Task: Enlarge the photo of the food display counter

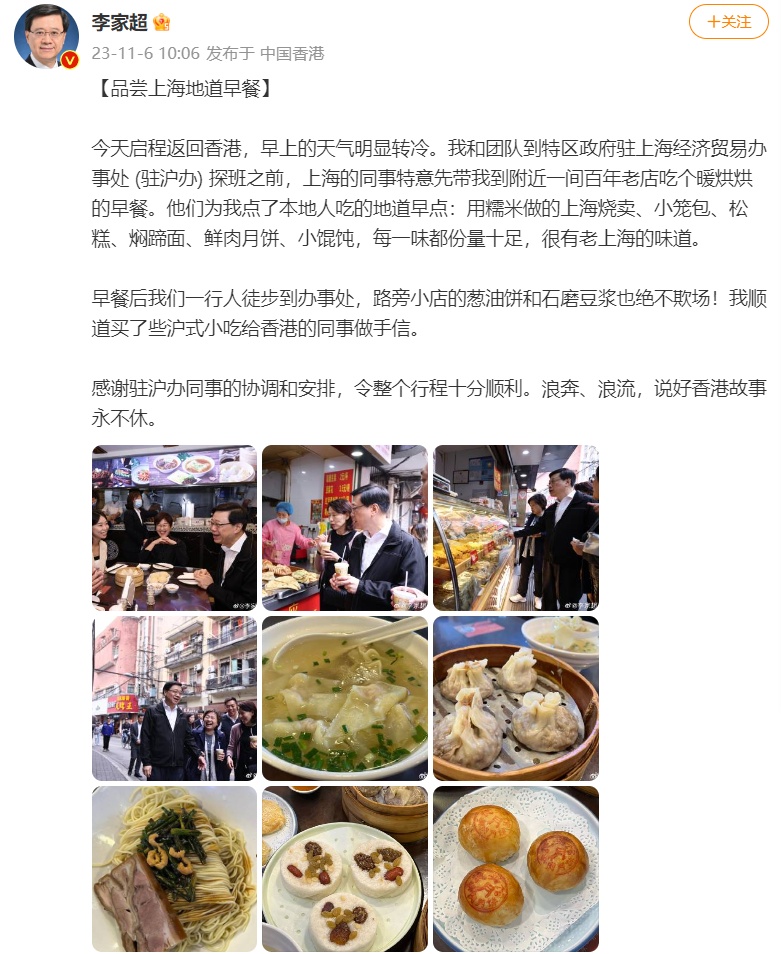Action: (516, 528)
